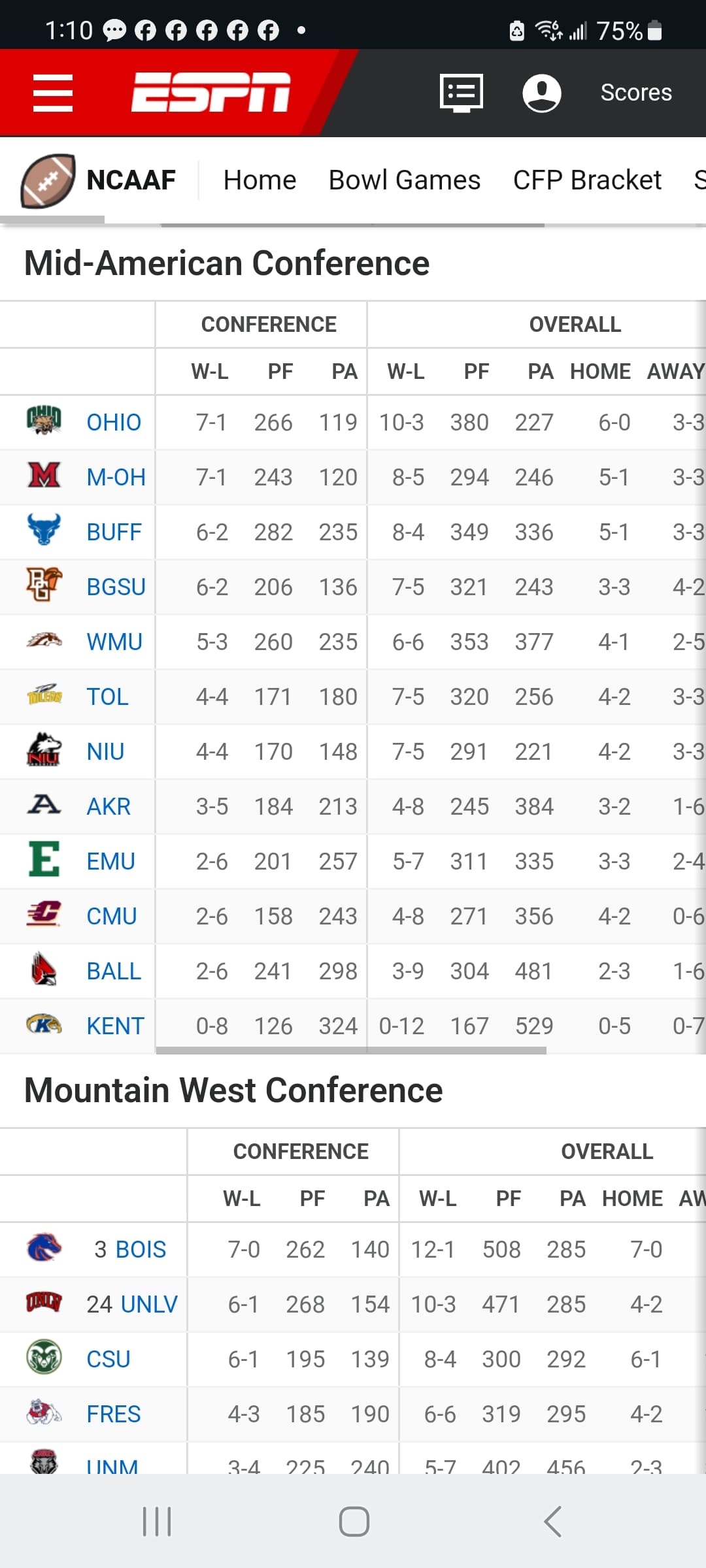Switch to the Bowl Games tab
Image resolution: width=706 pixels, height=1568 pixels.
(x=405, y=180)
